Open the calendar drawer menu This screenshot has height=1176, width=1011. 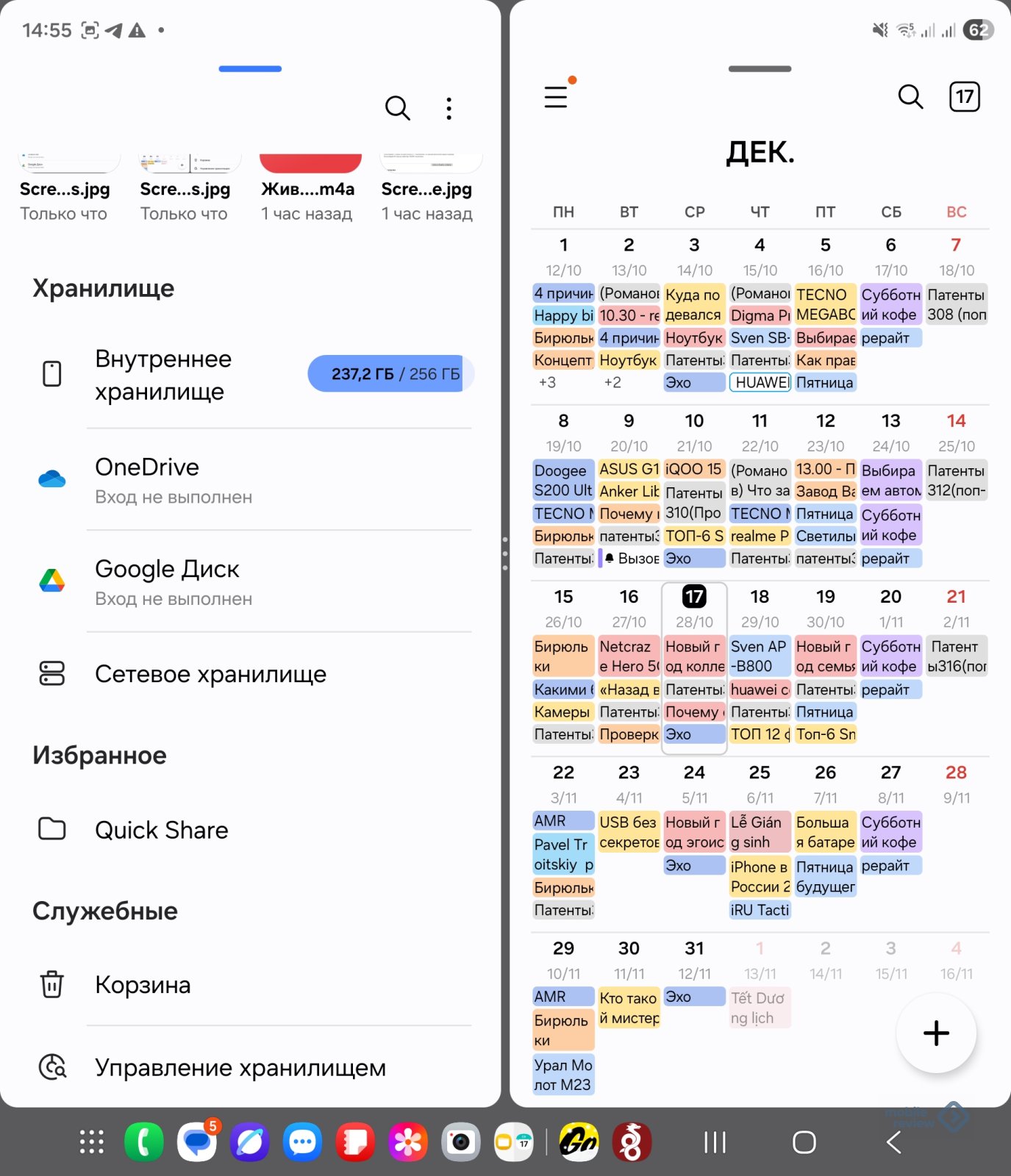556,96
